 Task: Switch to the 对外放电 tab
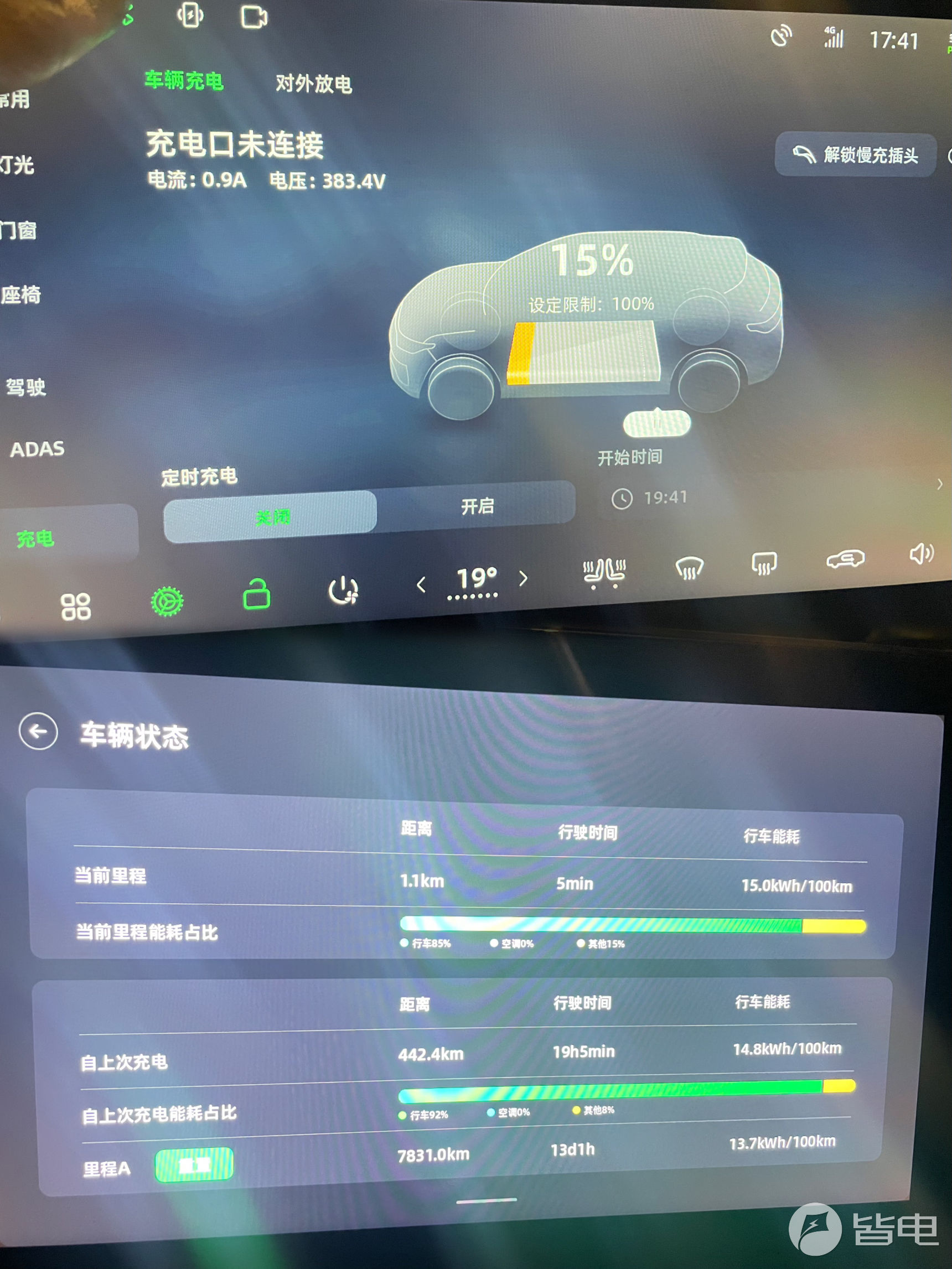313,84
